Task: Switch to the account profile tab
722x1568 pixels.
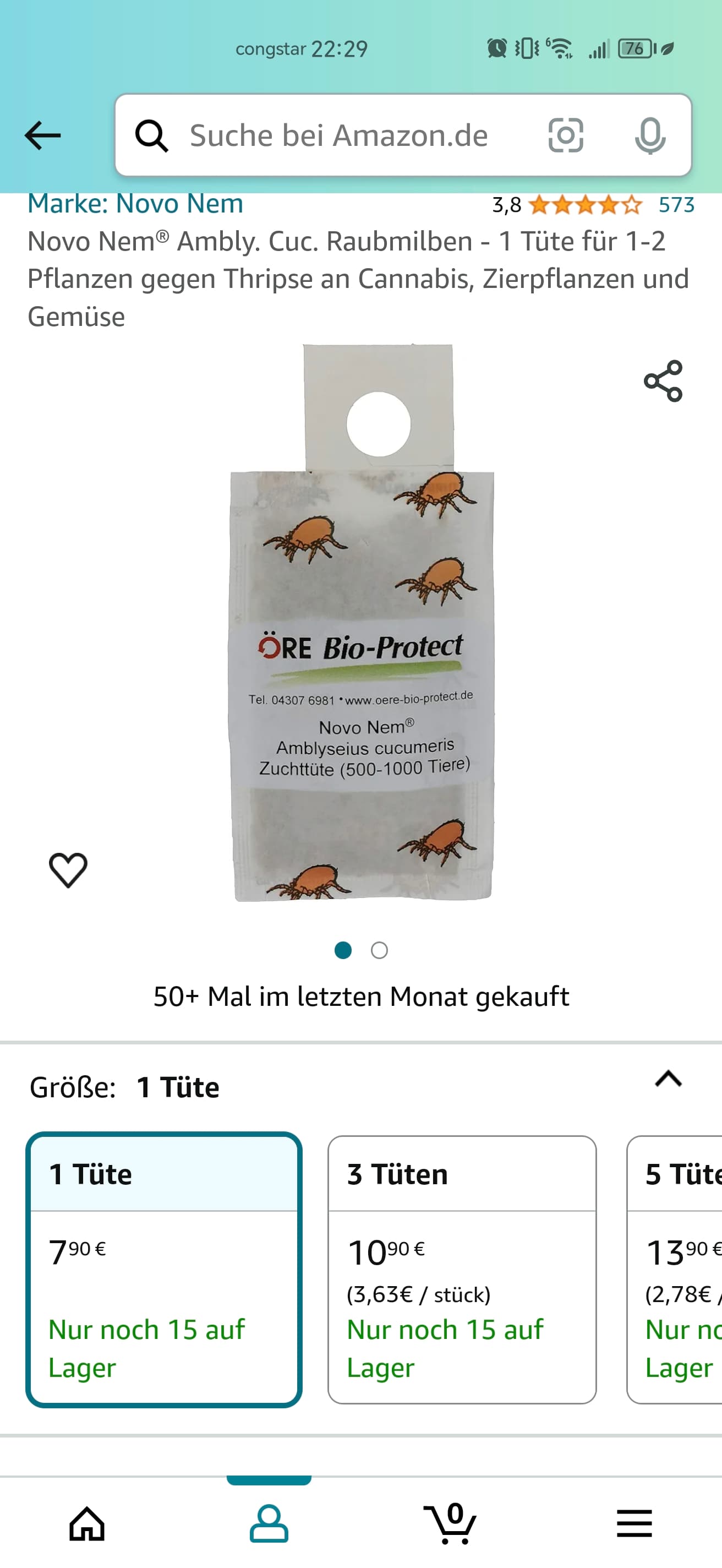Action: click(x=269, y=1523)
